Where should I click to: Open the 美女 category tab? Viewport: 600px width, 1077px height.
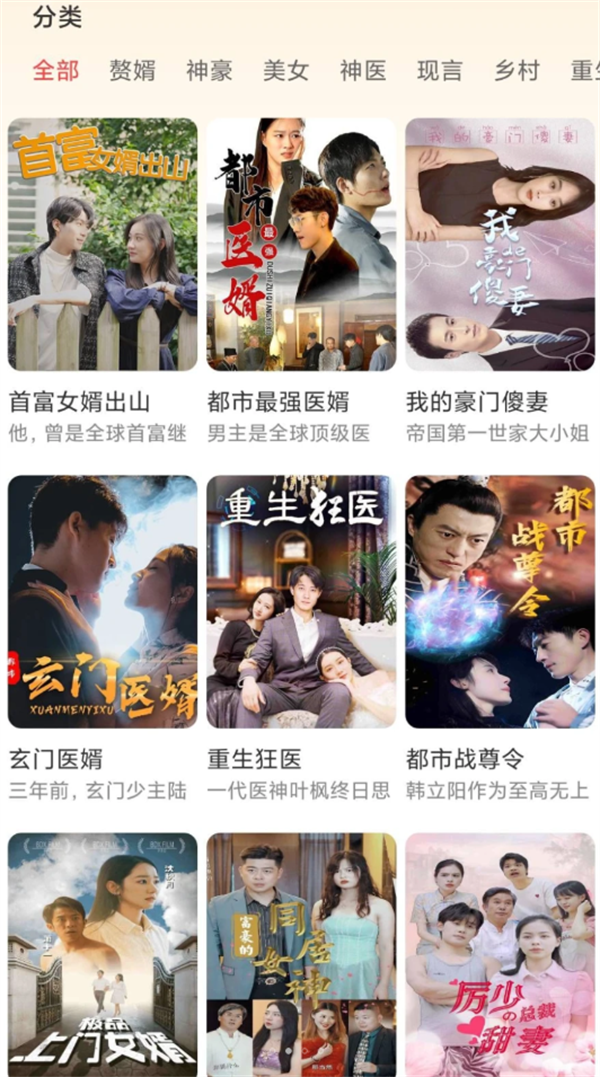pyautogui.click(x=286, y=71)
